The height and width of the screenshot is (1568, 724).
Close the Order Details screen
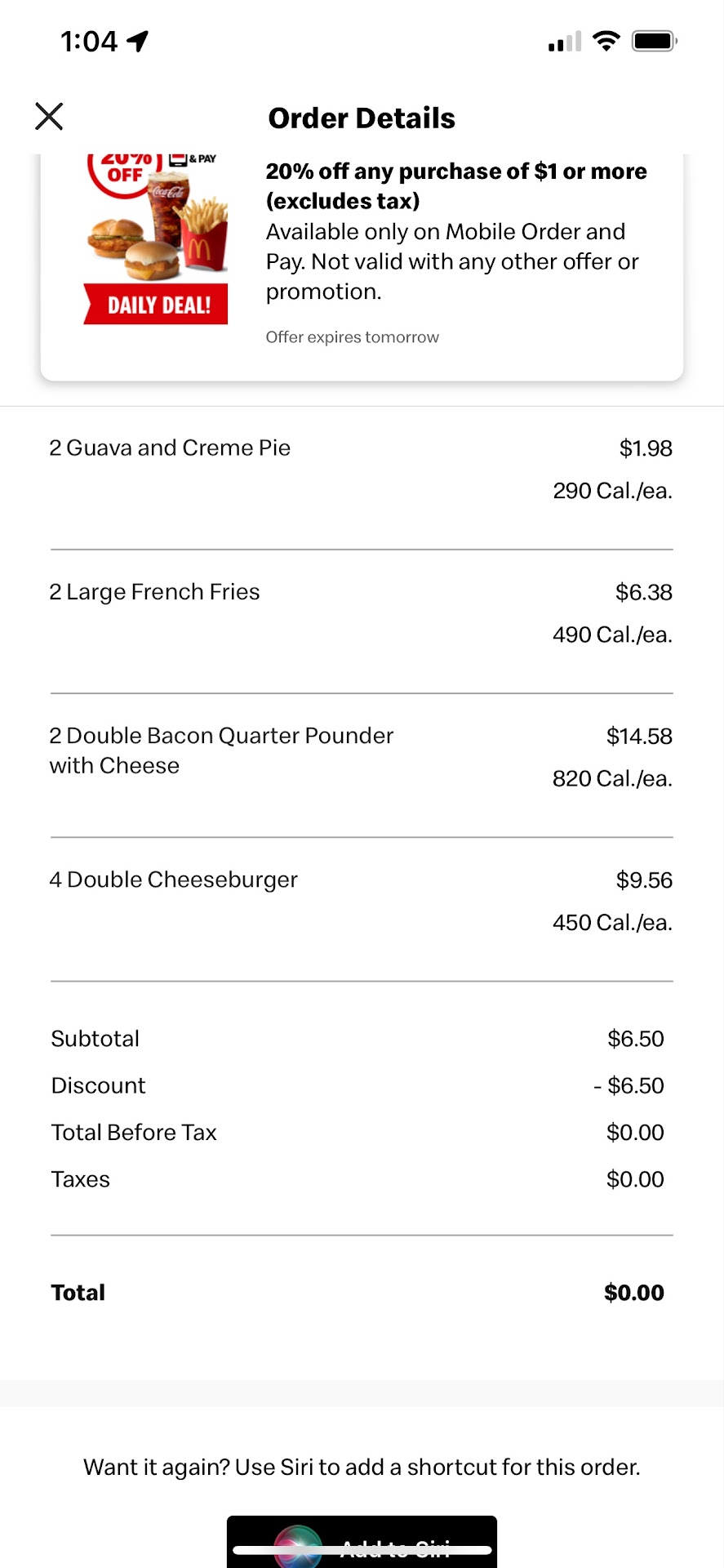(49, 117)
